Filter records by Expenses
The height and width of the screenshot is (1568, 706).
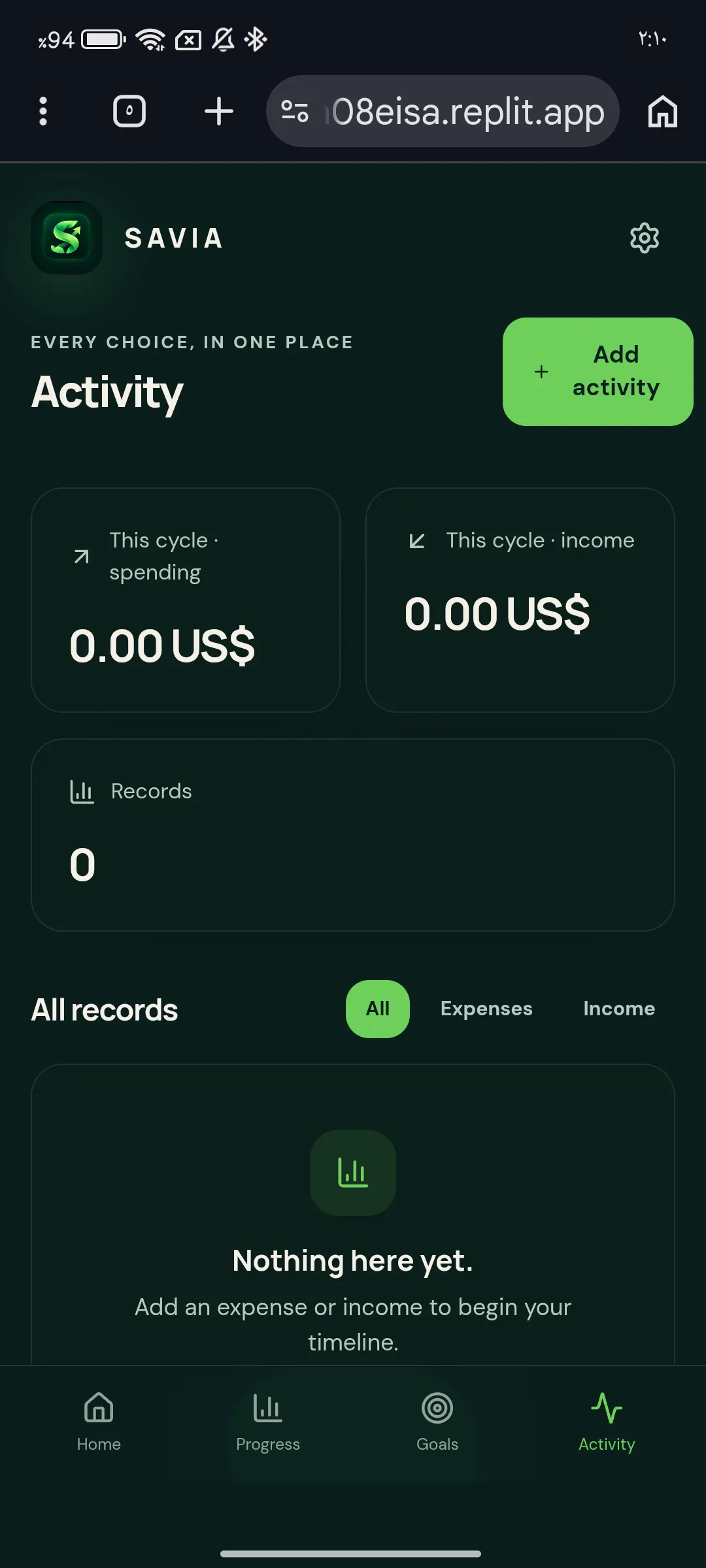(x=486, y=1008)
